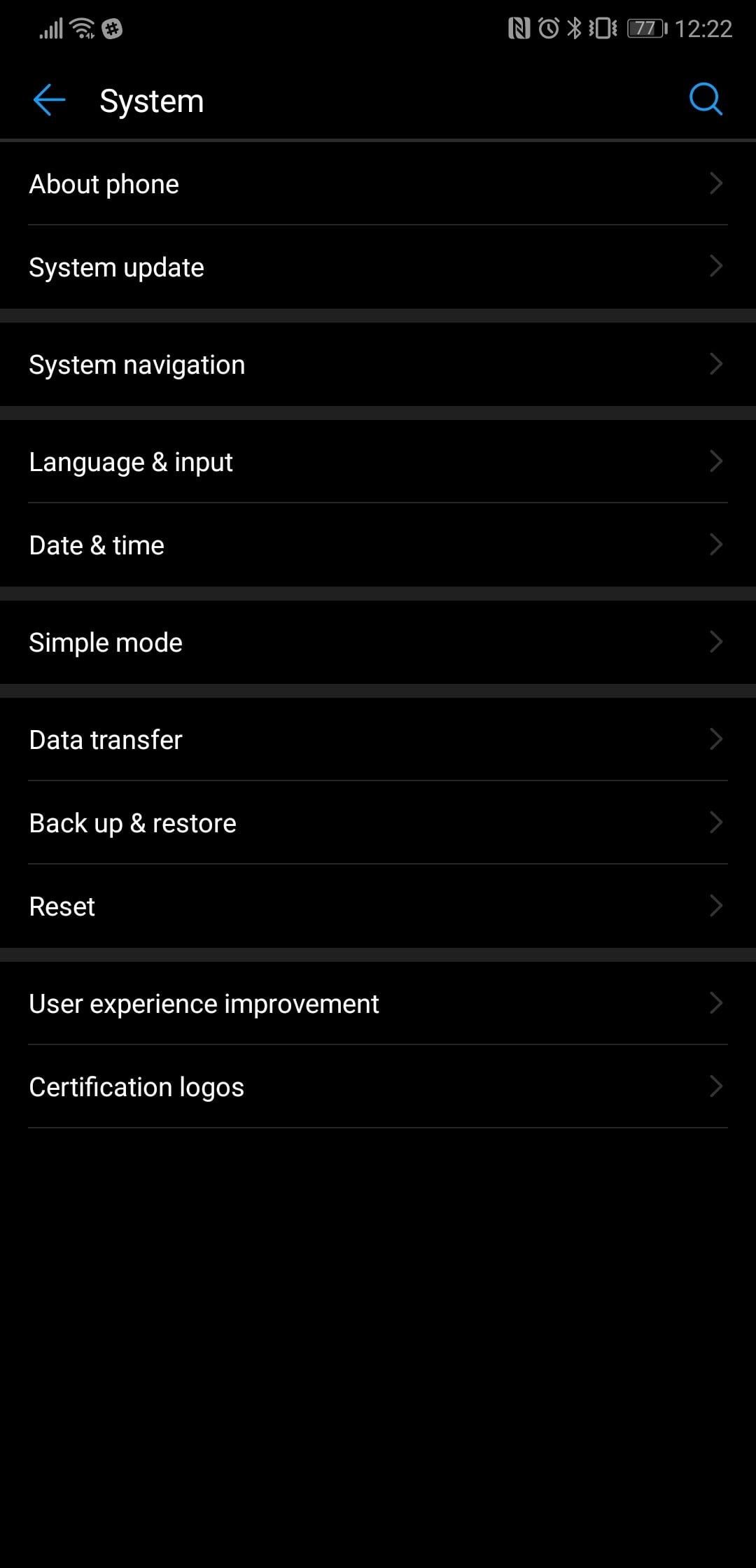Open User experience improvement
756x1568 pixels.
click(378, 1004)
